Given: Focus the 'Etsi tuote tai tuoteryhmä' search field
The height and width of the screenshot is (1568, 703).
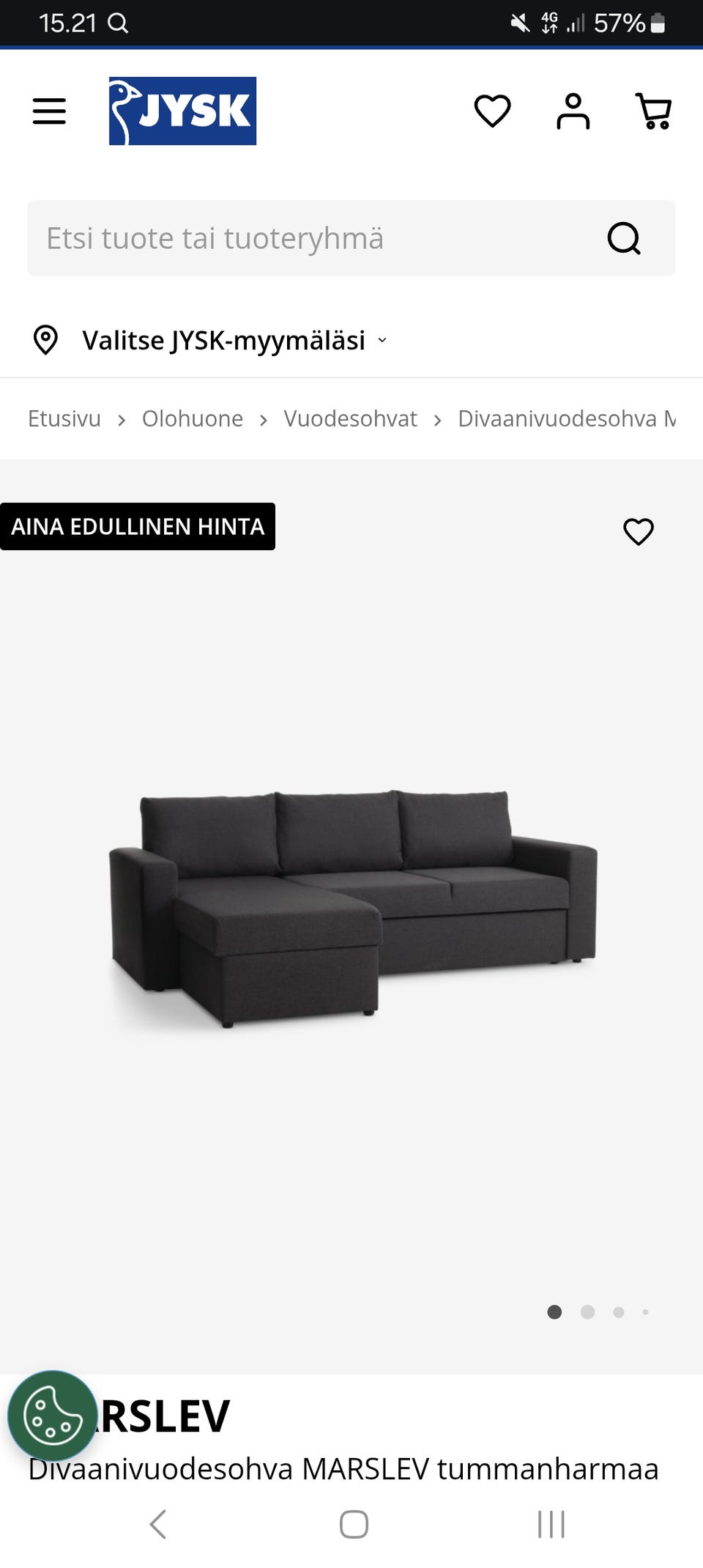Looking at the screenshot, I should click(308, 238).
